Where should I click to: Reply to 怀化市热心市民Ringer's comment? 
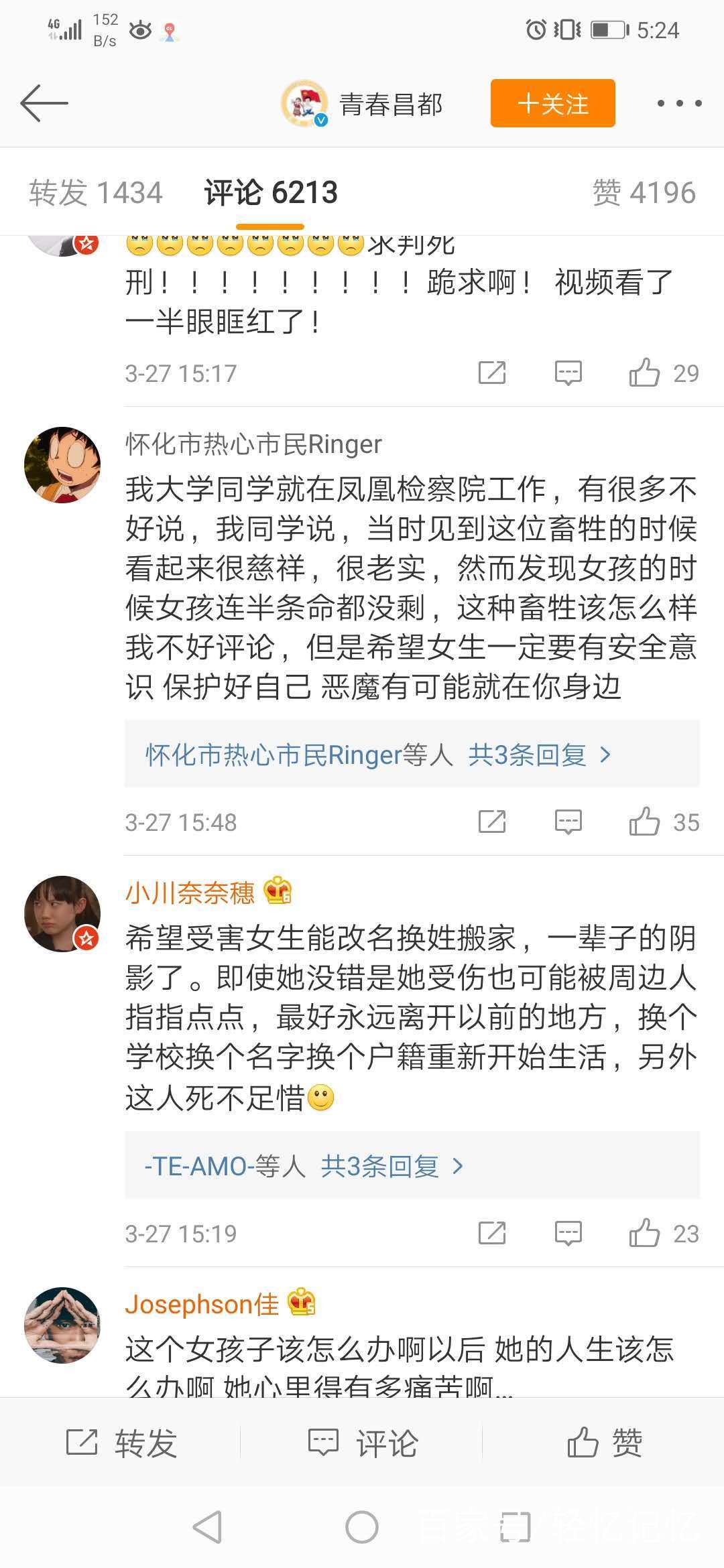568,822
